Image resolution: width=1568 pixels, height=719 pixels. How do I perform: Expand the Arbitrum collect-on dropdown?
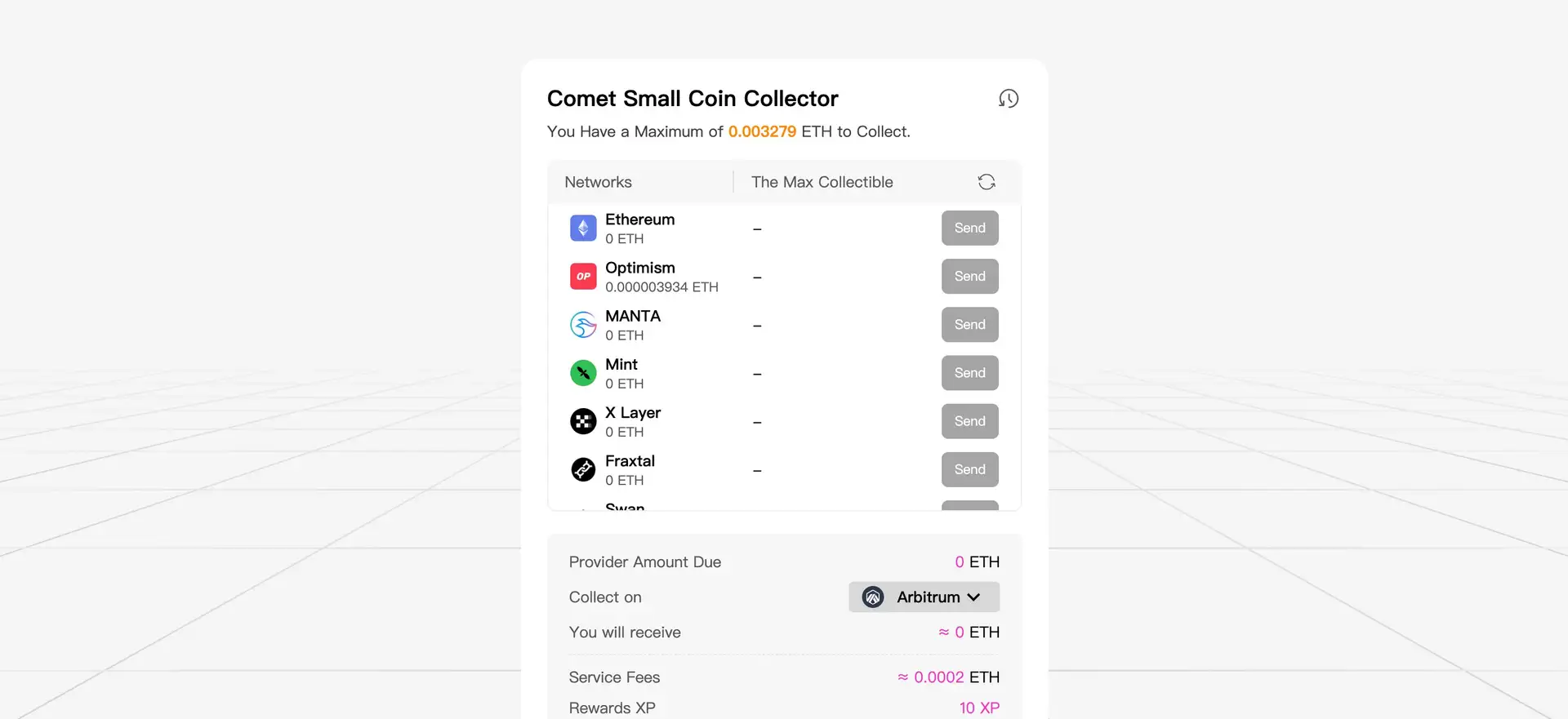tap(924, 597)
